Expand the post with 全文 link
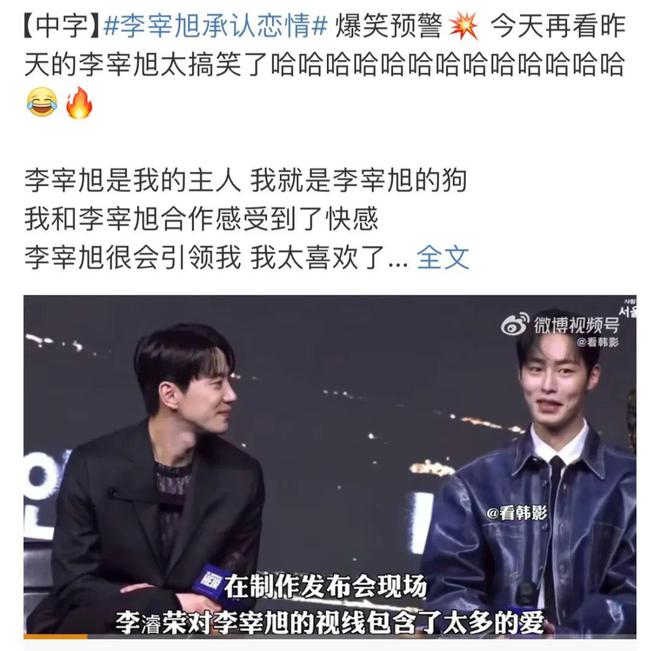The width and height of the screenshot is (660, 651). (441, 257)
